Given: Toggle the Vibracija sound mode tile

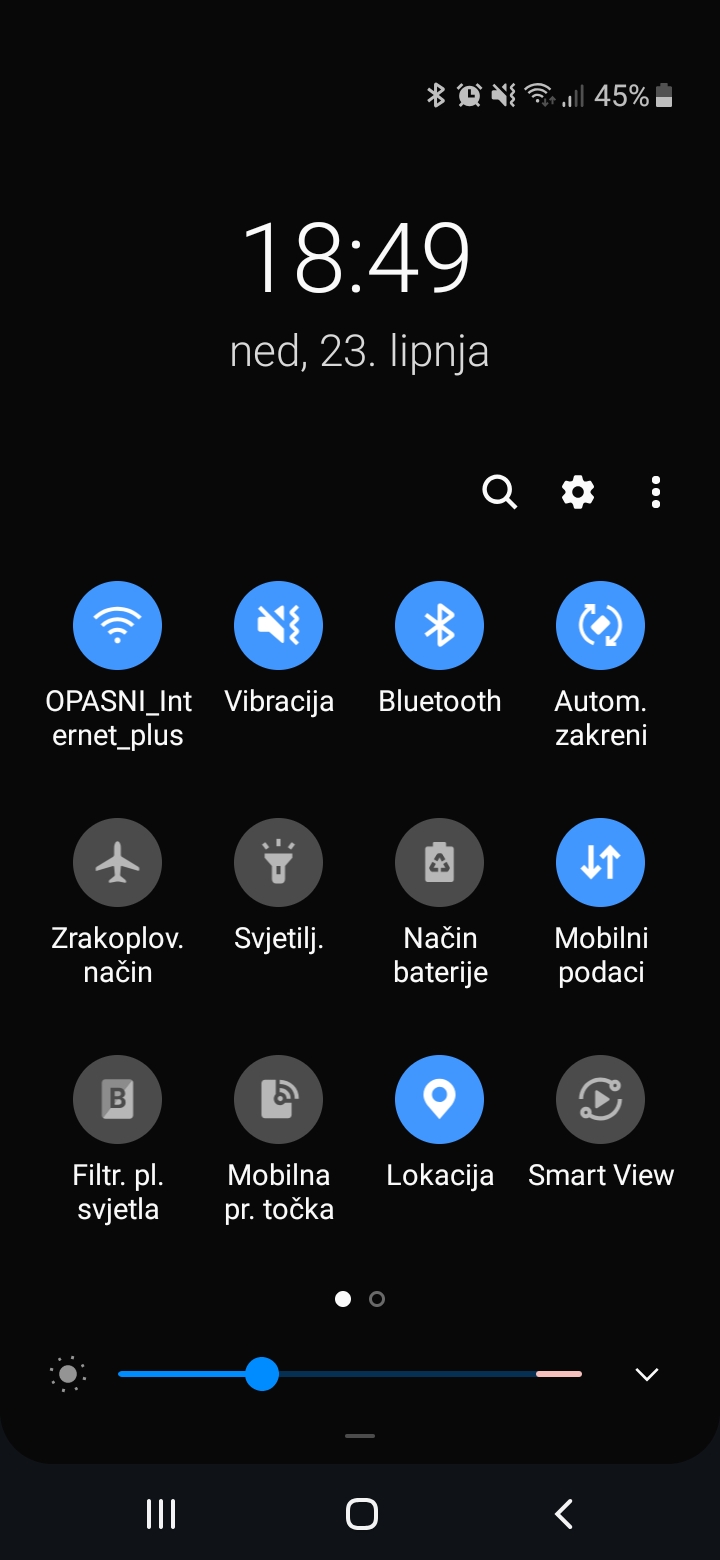Looking at the screenshot, I should [x=279, y=626].
